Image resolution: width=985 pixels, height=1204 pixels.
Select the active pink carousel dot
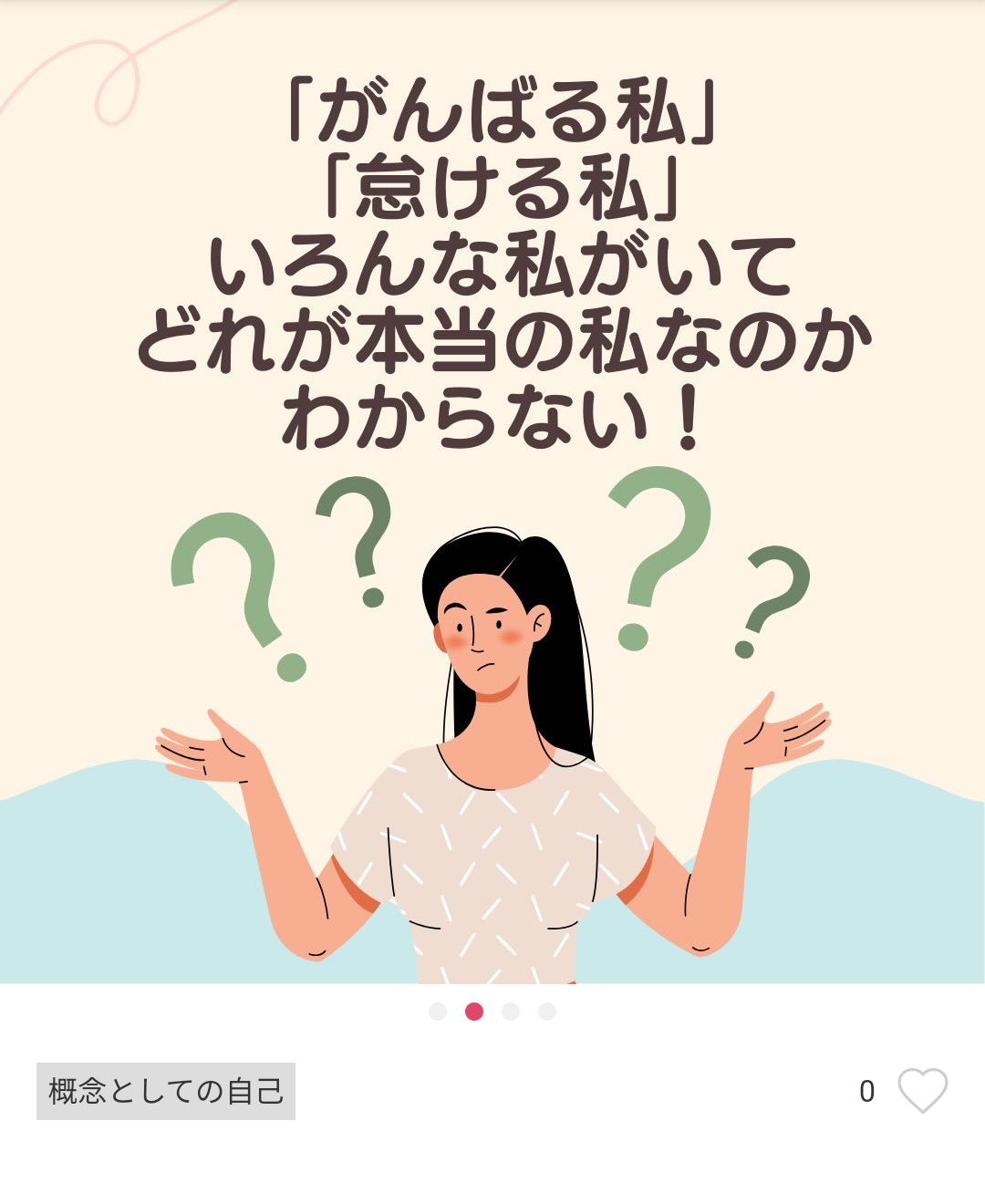click(x=474, y=1011)
